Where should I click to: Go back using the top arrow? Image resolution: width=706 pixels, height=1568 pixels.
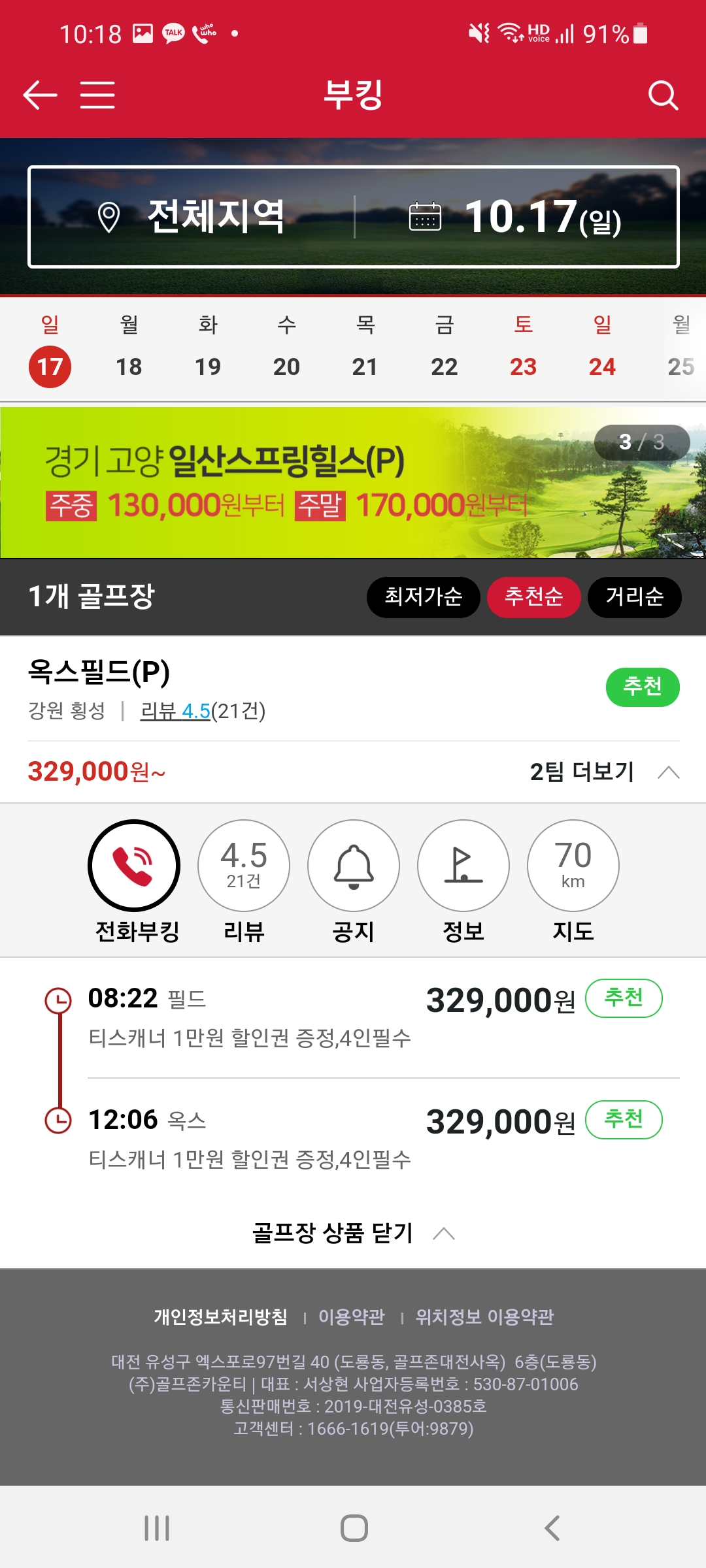pos(41,95)
